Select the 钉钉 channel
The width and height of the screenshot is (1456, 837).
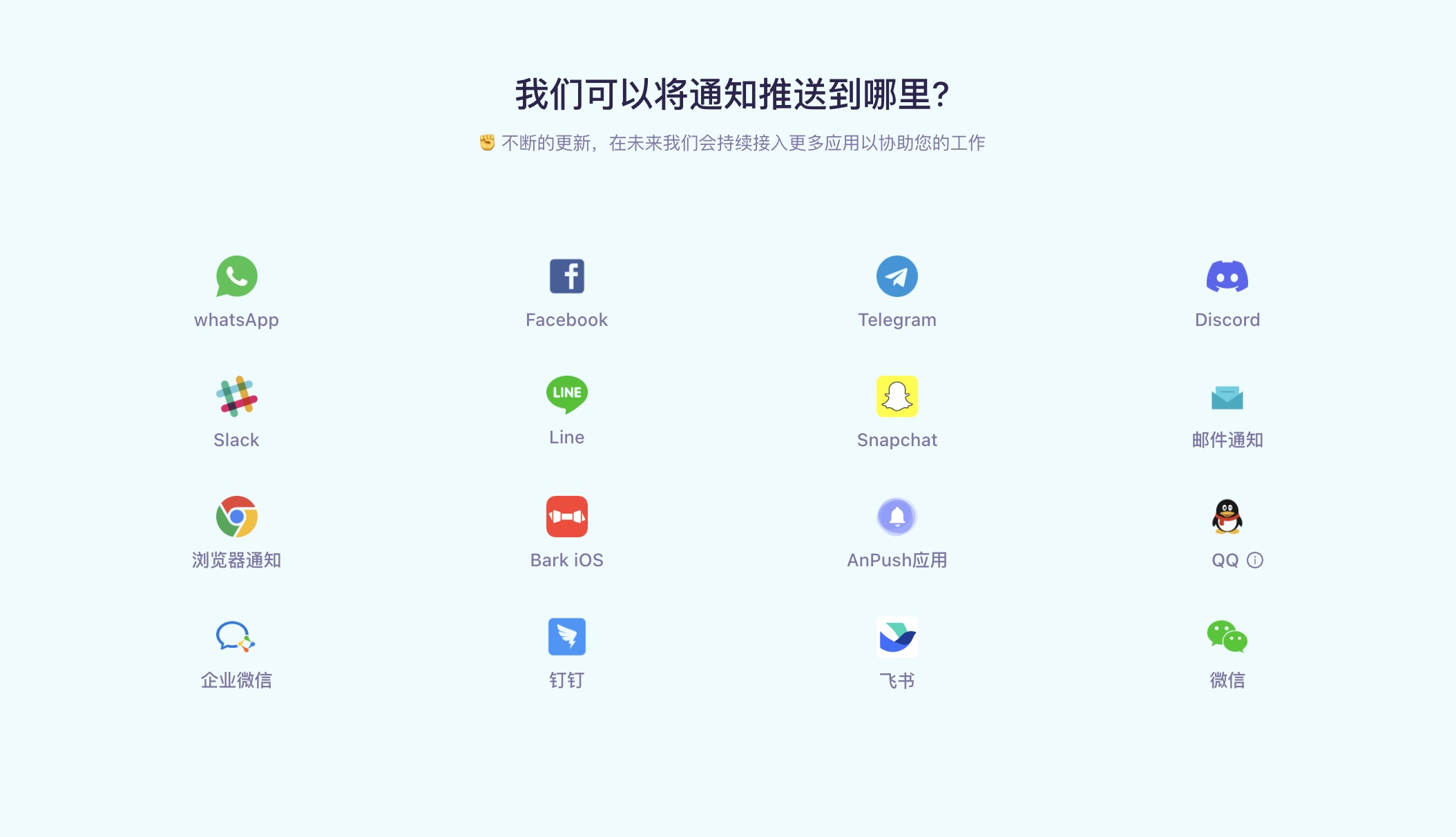point(566,637)
